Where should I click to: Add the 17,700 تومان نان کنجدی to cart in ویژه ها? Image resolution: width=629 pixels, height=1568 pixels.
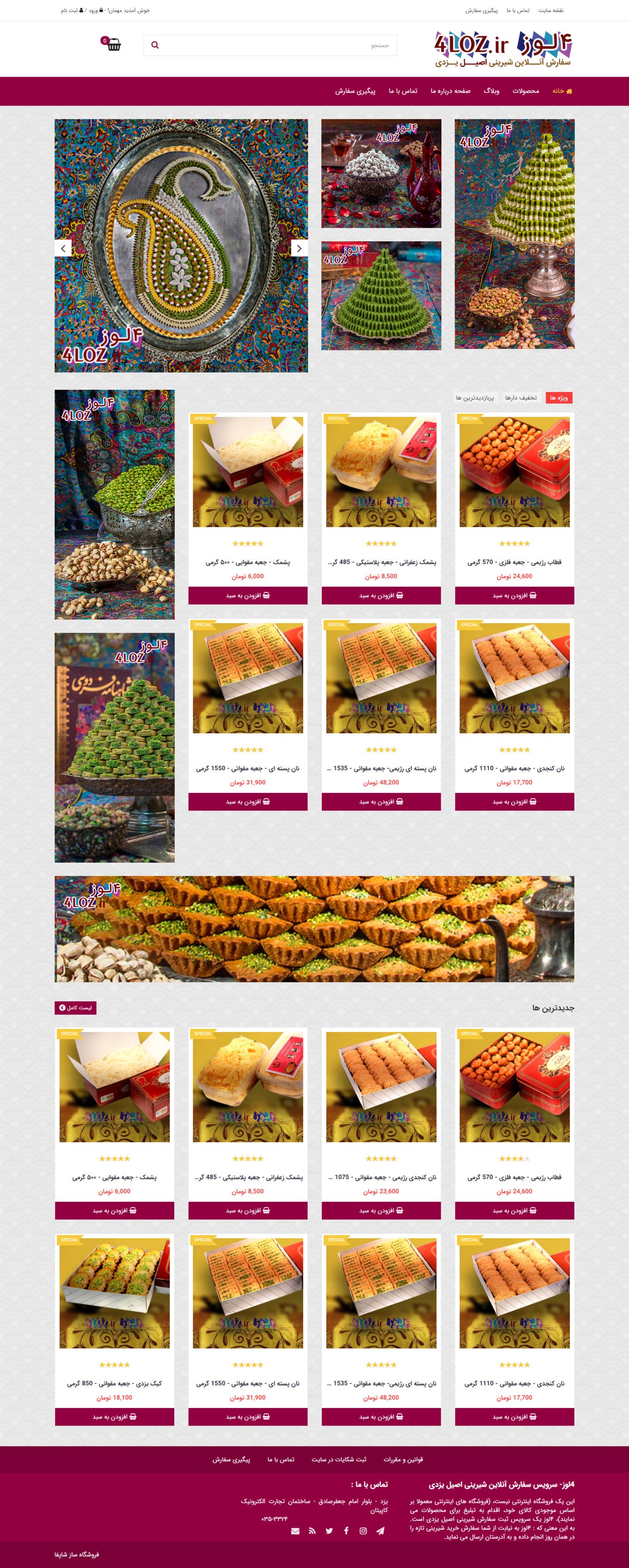pyautogui.click(x=514, y=802)
